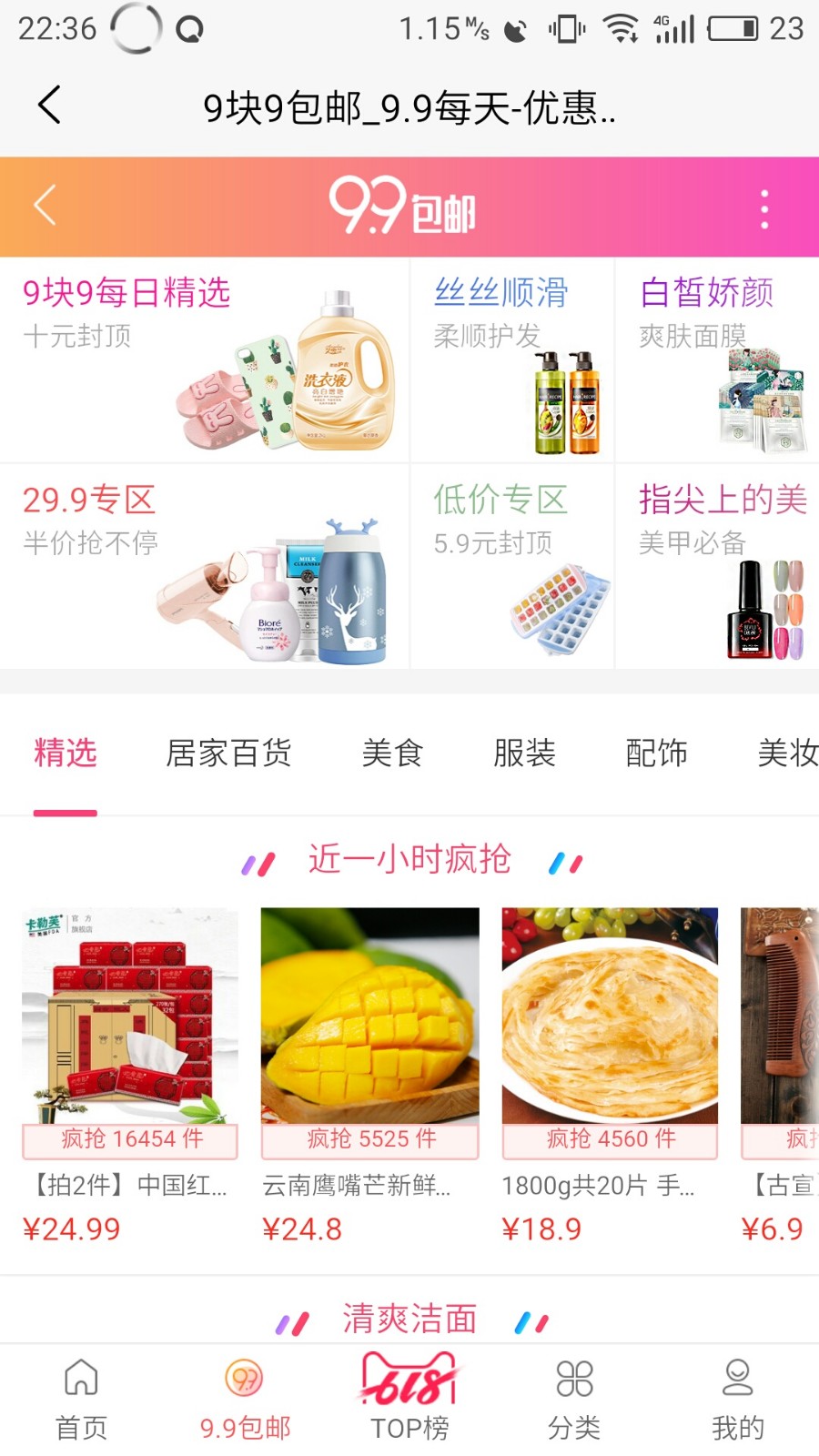819x1456 pixels.
Task: Open the three-dot overflow menu
Action: click(x=763, y=206)
